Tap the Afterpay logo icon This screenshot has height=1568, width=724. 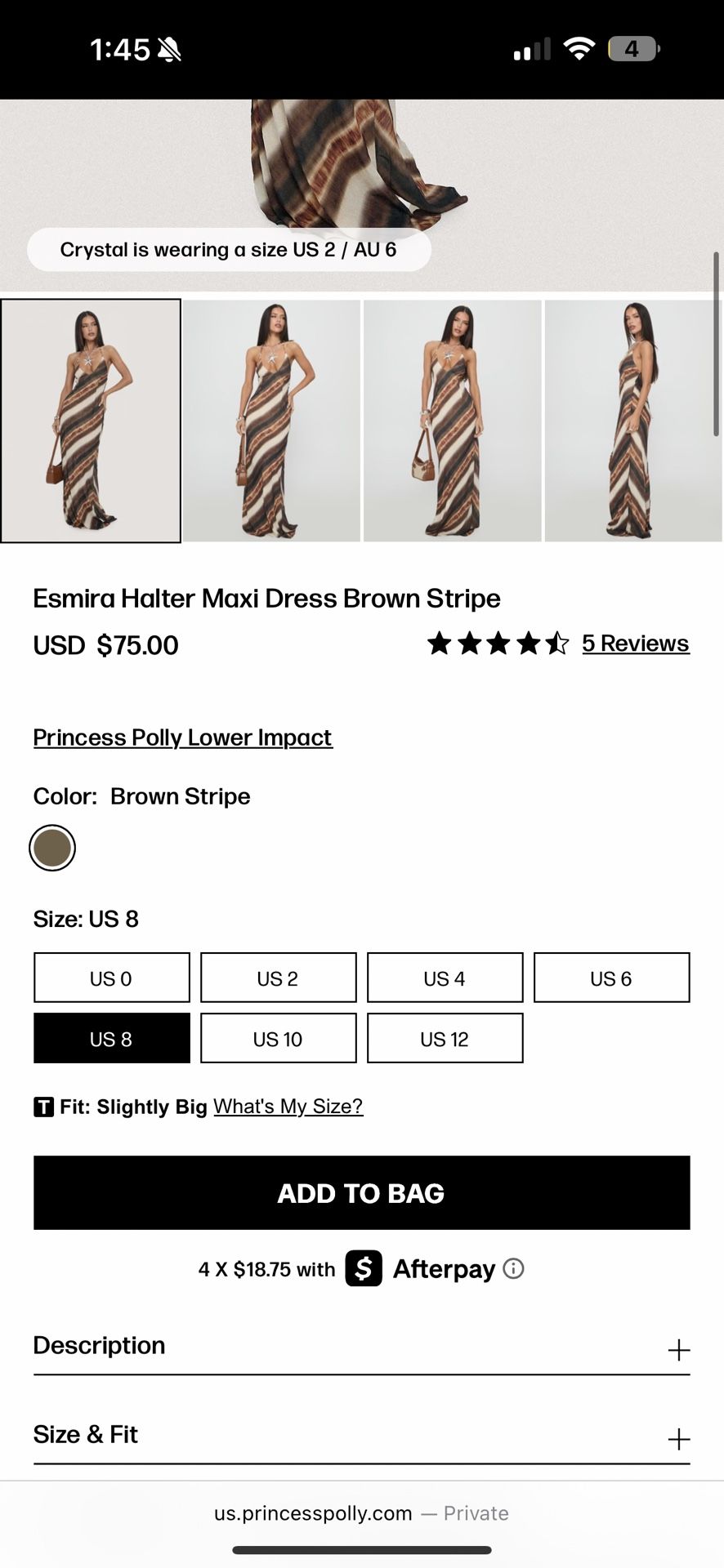(x=363, y=1269)
